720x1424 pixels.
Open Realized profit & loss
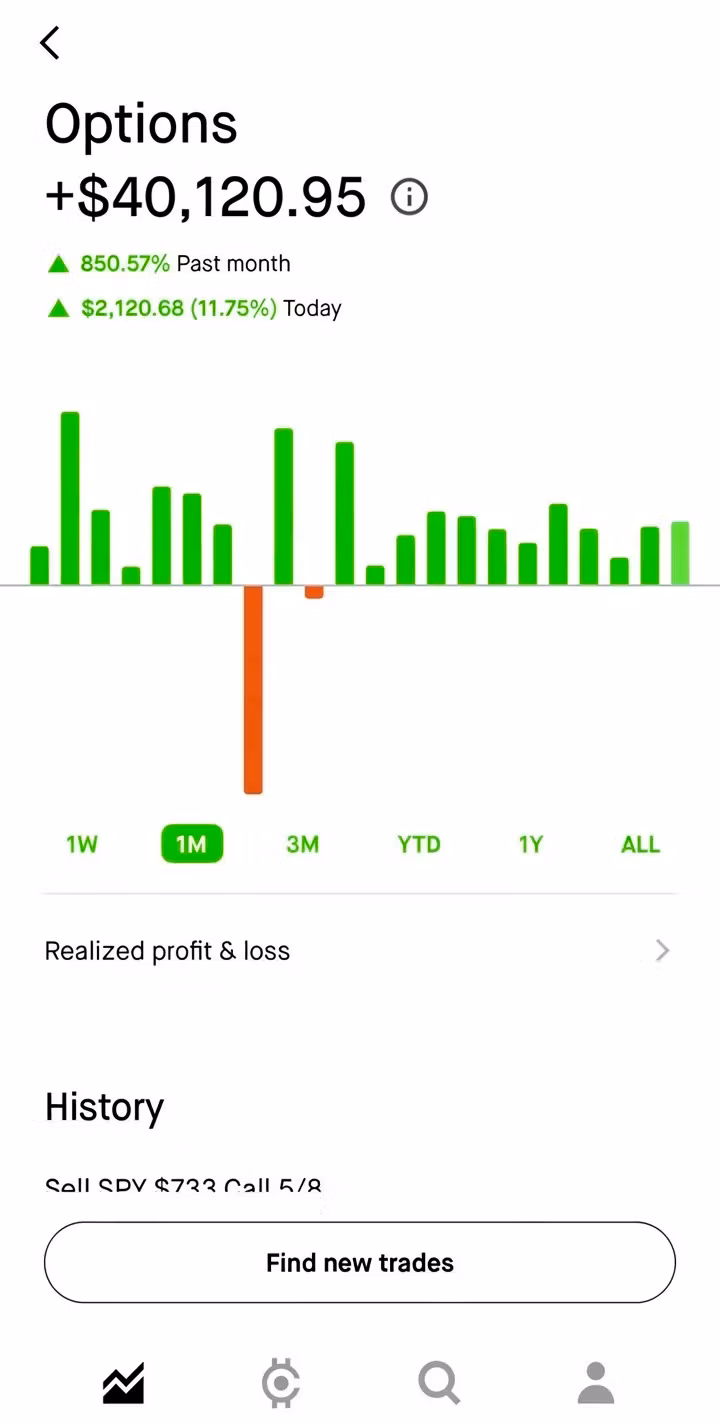point(360,951)
